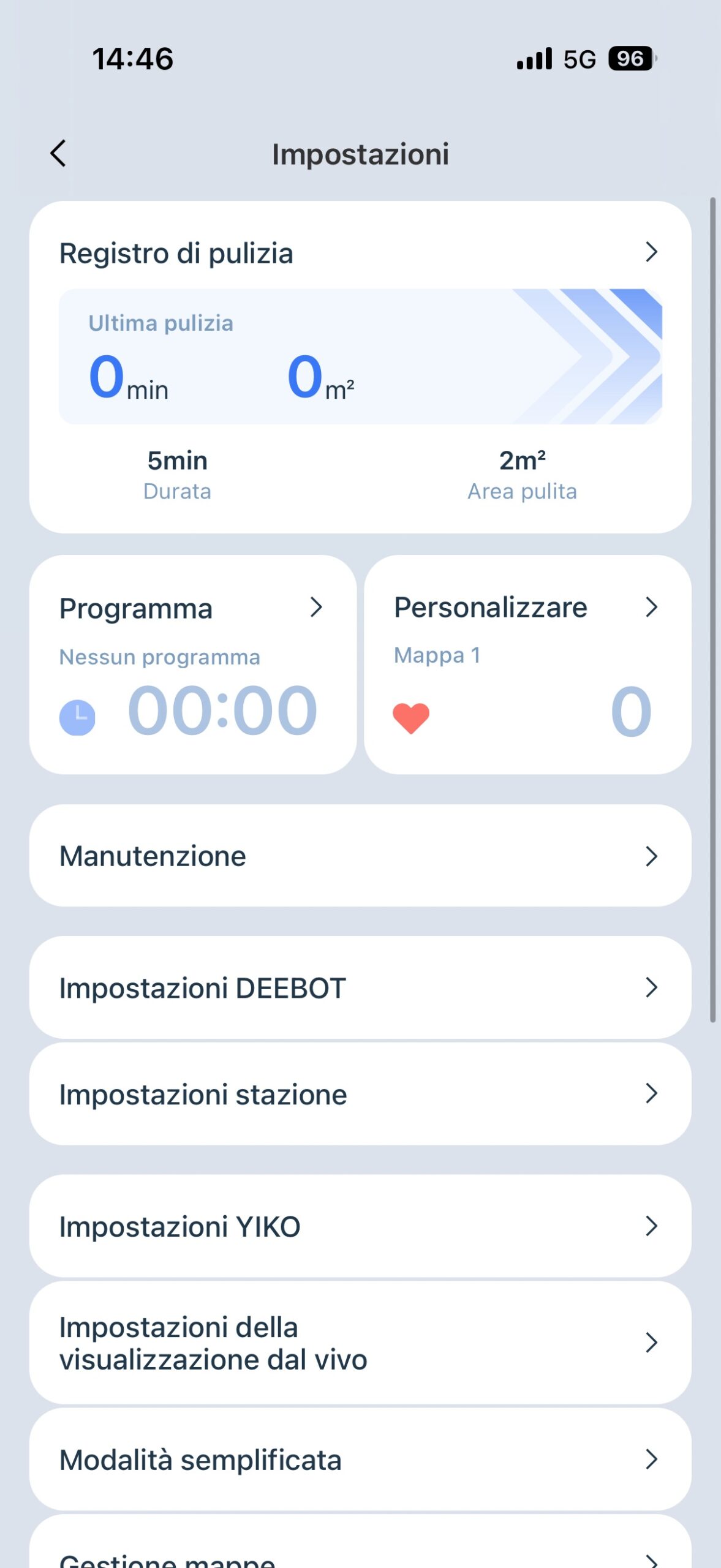Open Impostazioni stazione
Screen dimensions: 721x1568
360,1094
